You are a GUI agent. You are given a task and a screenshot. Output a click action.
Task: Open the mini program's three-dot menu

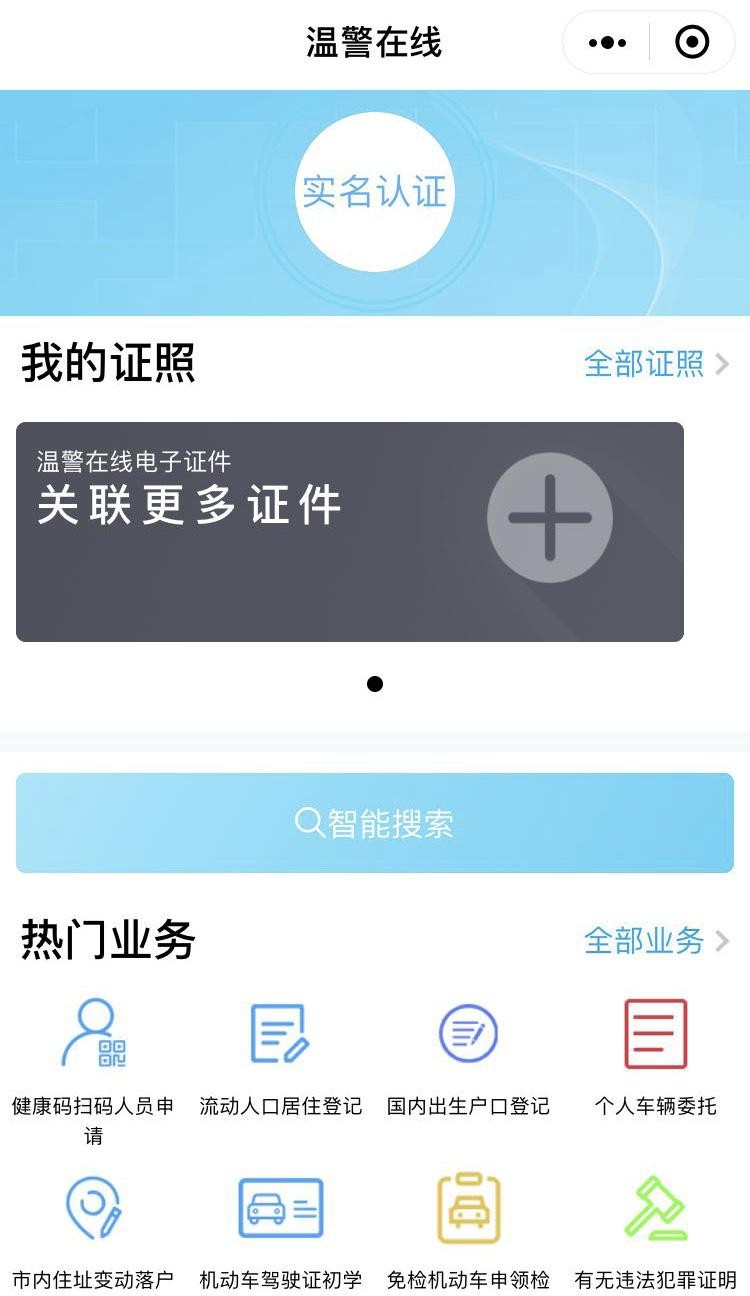(x=607, y=43)
